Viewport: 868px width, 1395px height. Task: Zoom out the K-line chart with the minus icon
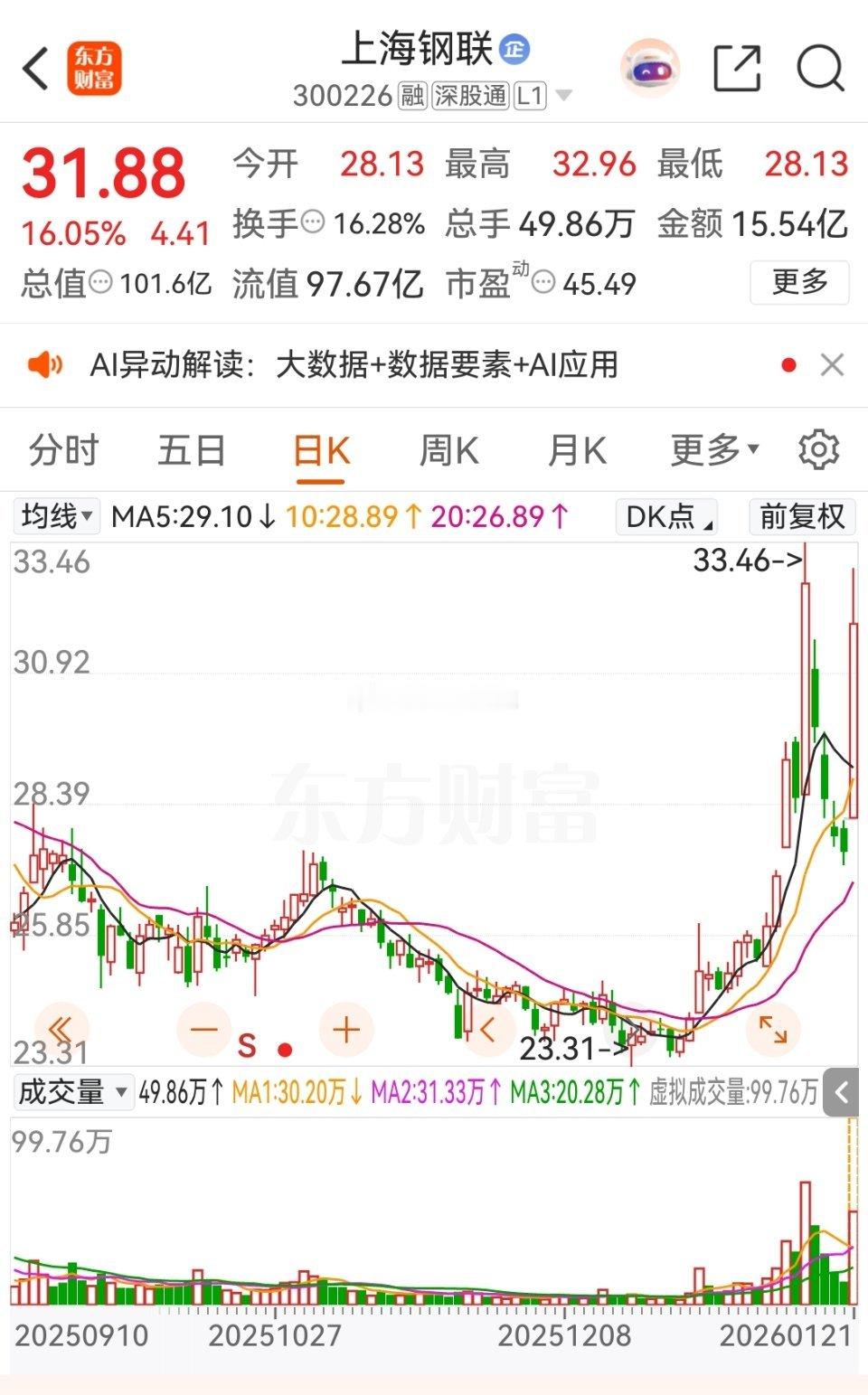pos(204,1029)
